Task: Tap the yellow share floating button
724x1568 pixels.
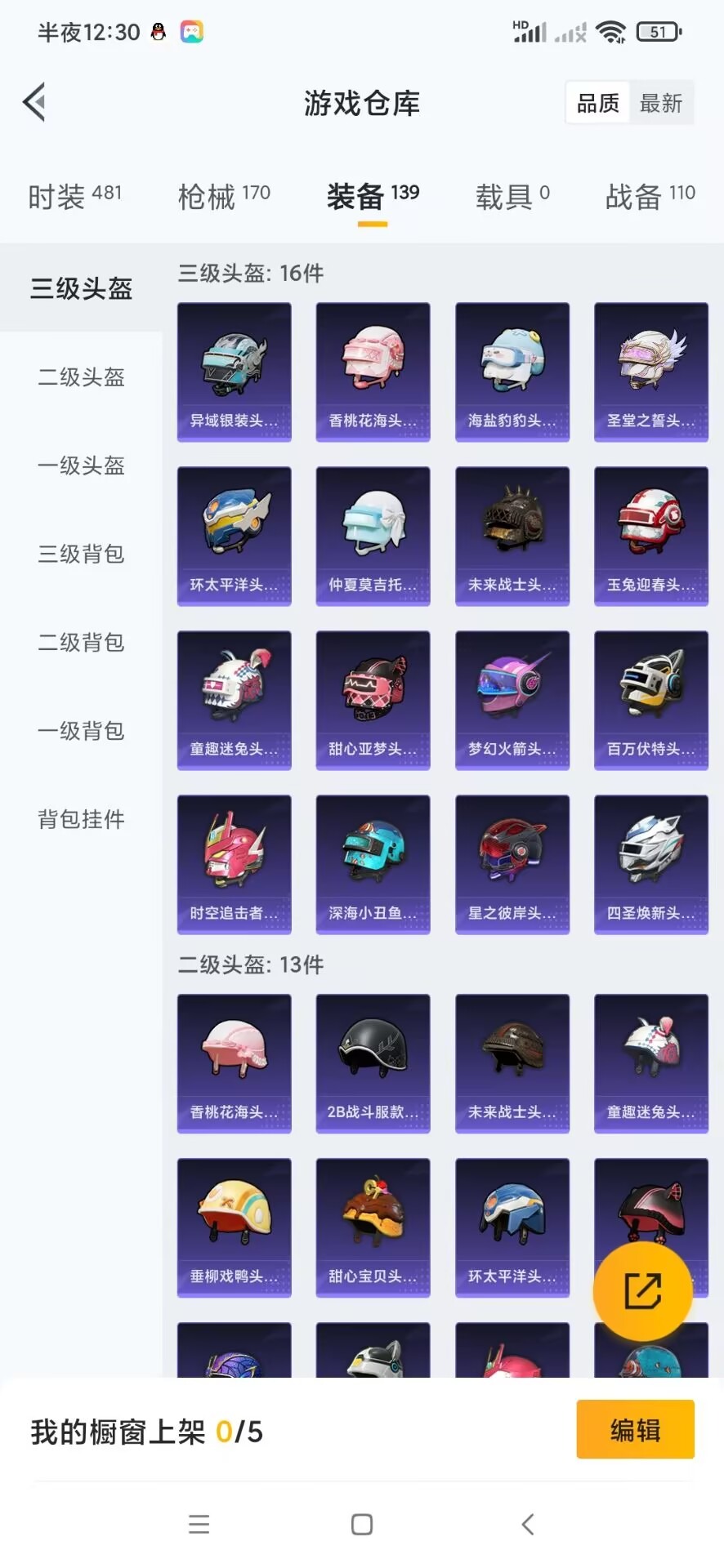Action: pyautogui.click(x=643, y=1291)
